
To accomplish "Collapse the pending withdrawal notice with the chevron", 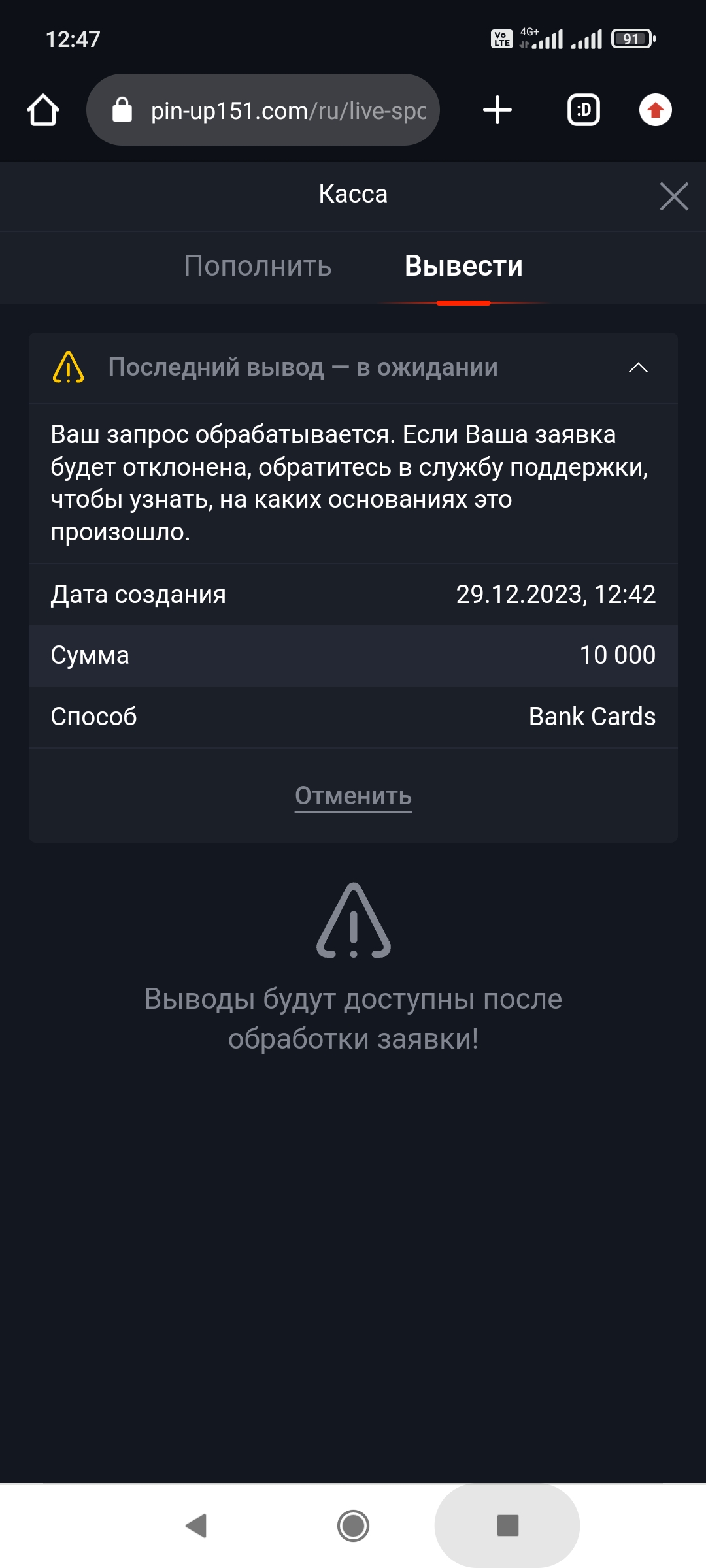I will click(x=639, y=368).
